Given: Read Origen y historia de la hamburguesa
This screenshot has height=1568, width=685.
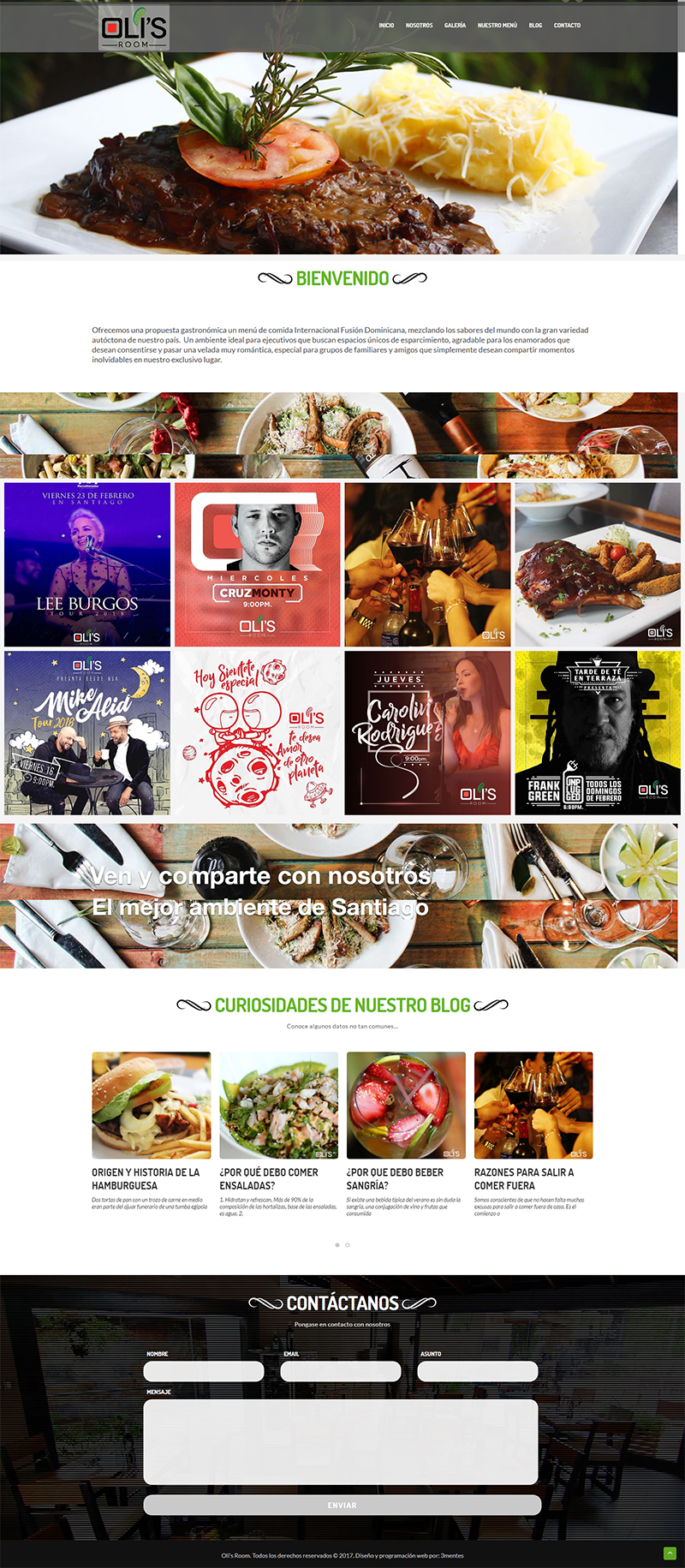Looking at the screenshot, I should point(146,1178).
